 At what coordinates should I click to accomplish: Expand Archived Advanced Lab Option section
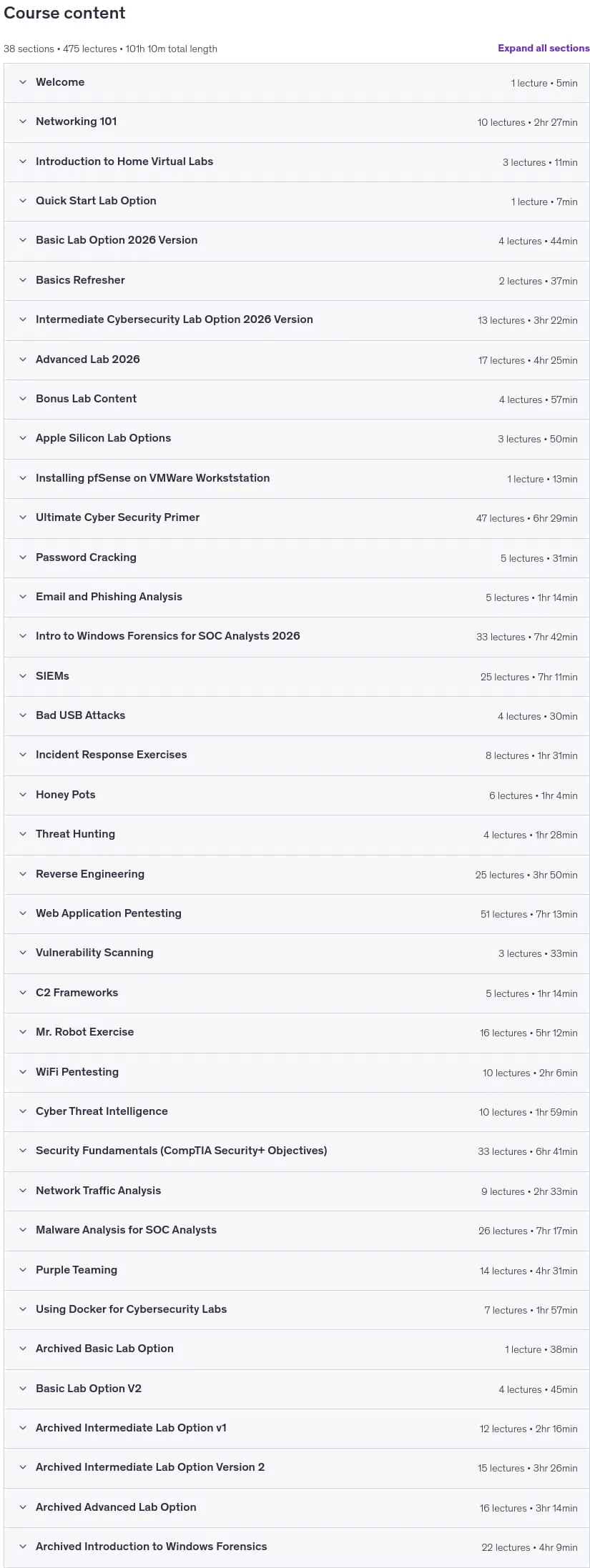[297, 1508]
